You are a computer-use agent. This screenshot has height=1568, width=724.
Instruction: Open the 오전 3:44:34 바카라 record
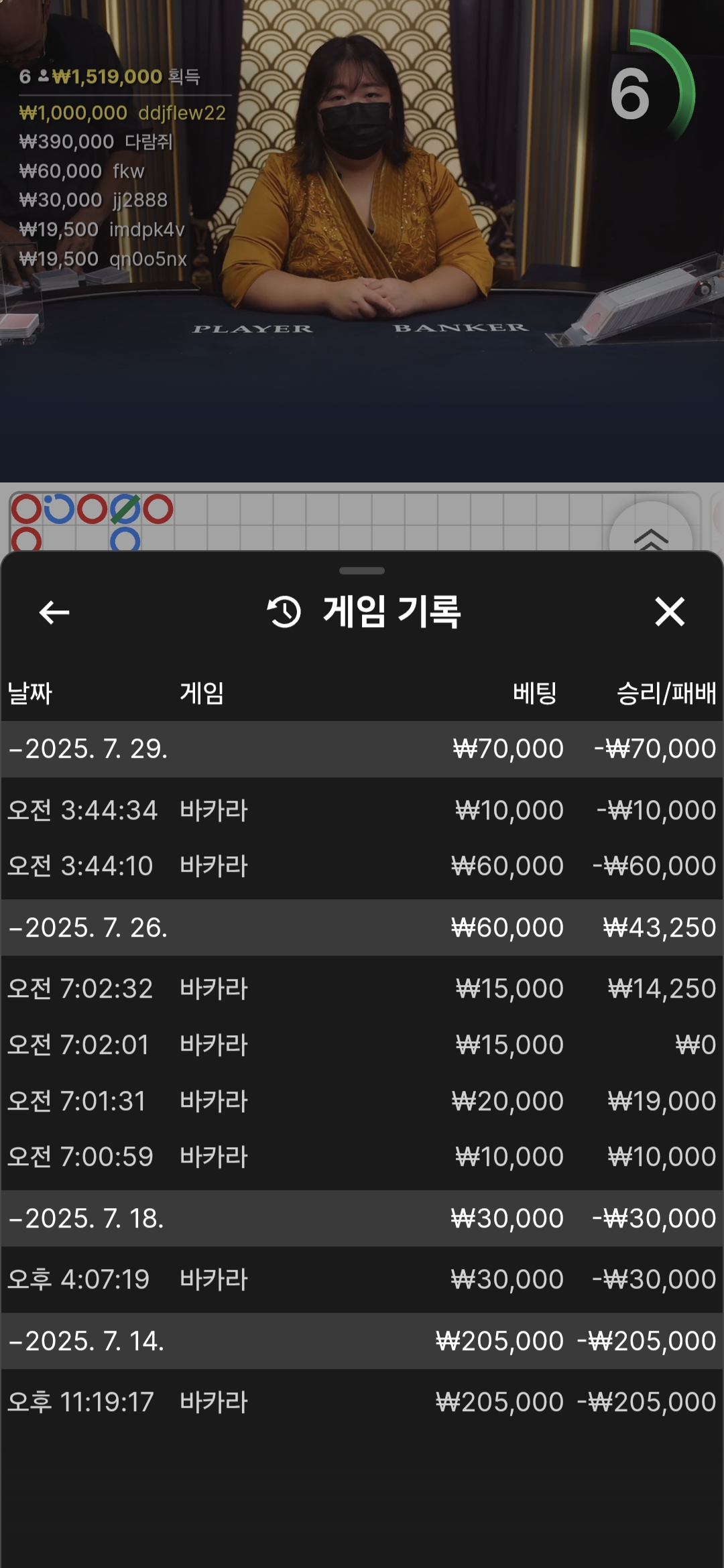(362, 810)
